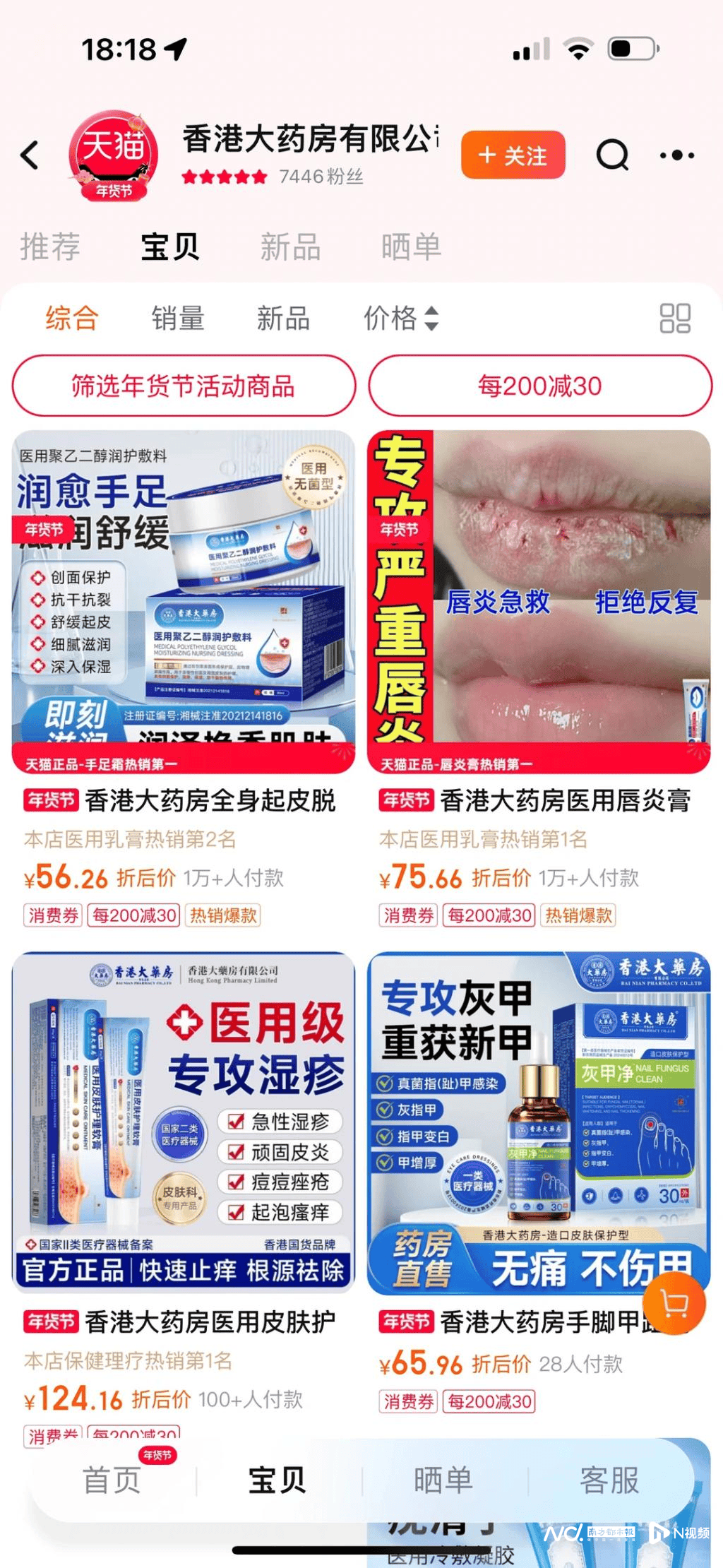Open the three-dot overflow menu
Screen dimensions: 723x1568
tap(676, 155)
